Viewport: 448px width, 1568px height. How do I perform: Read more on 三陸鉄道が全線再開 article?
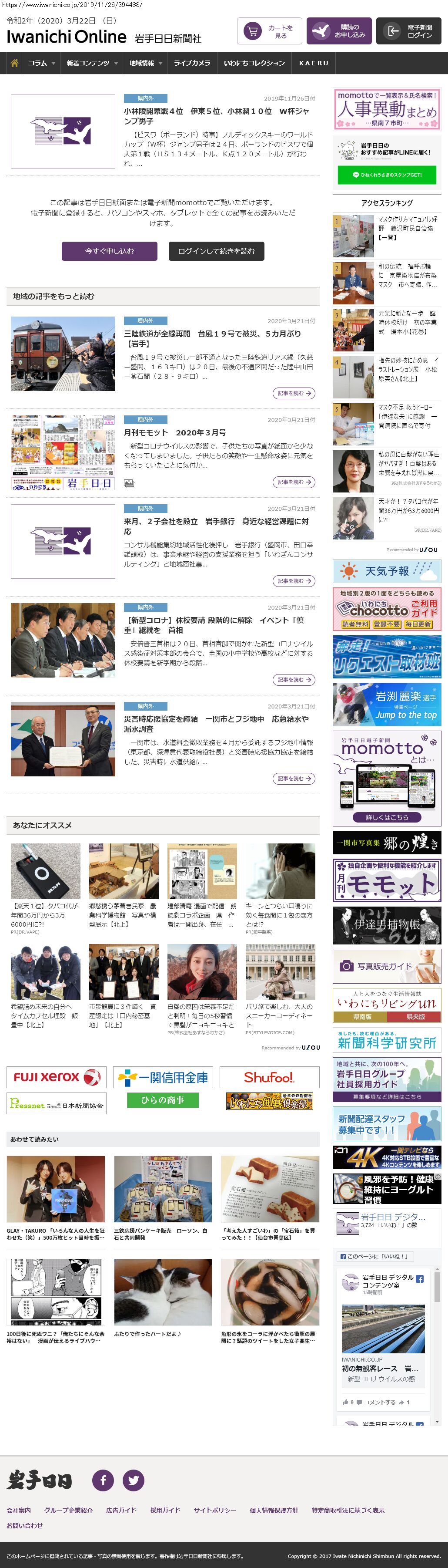294,393
